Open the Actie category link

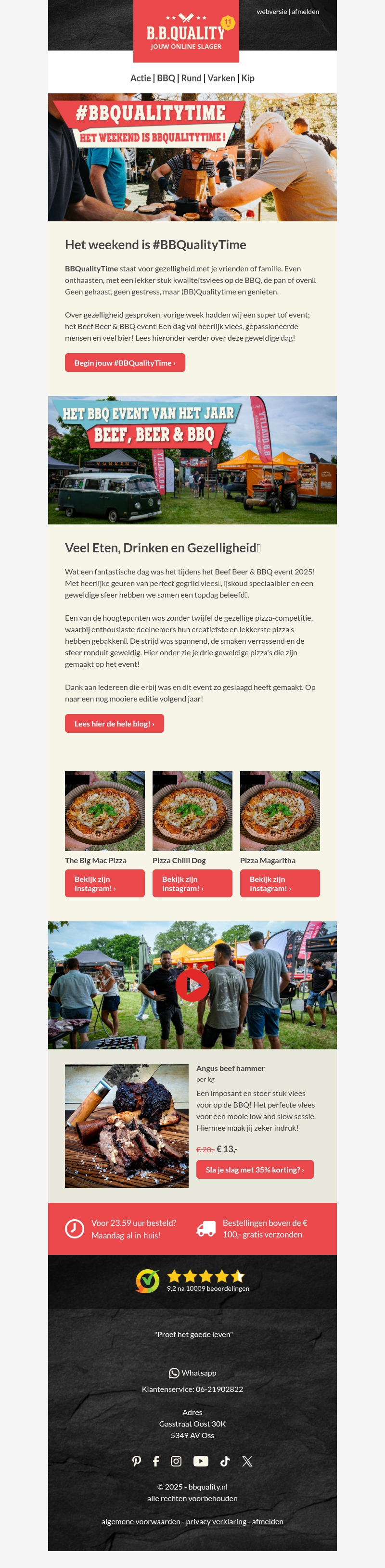[x=140, y=78]
